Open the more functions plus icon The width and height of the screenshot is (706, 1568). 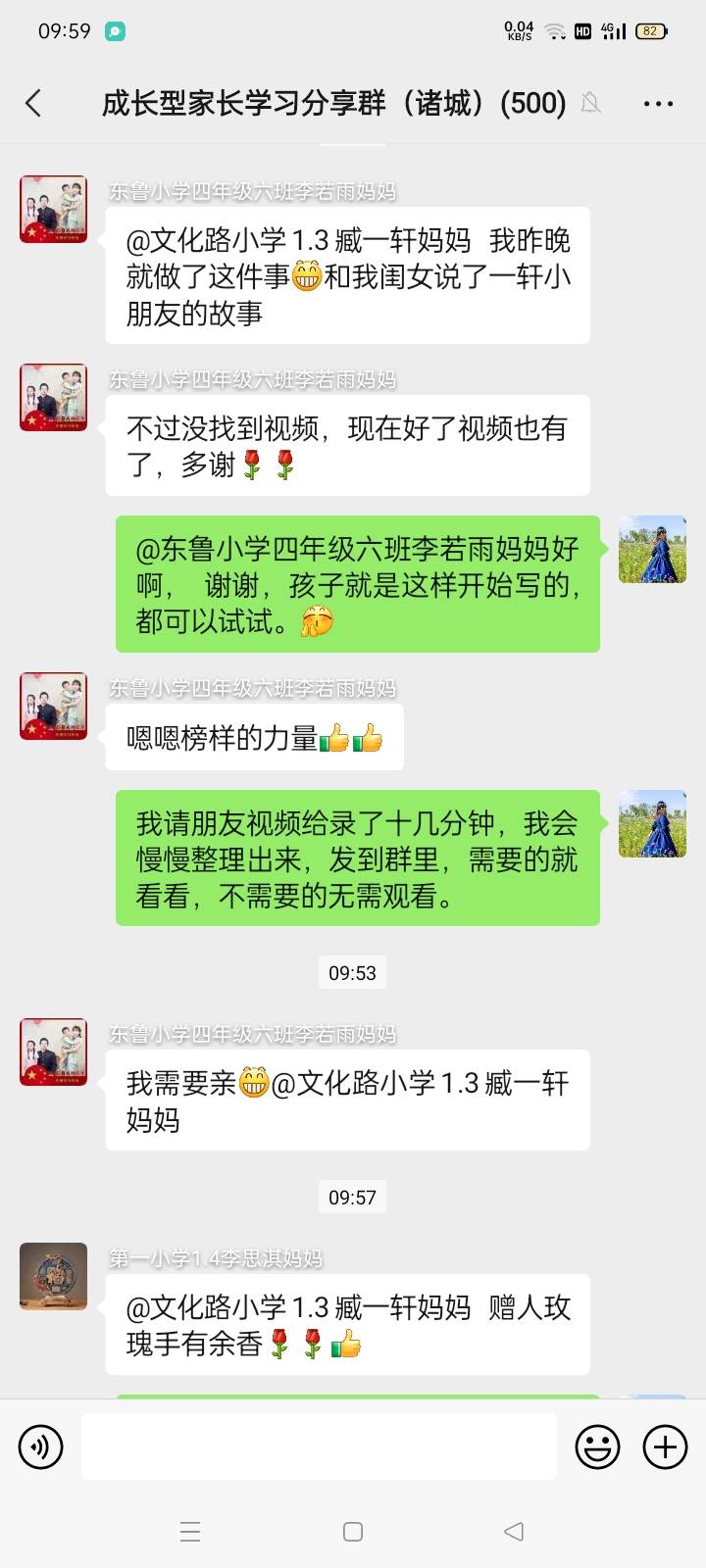click(665, 1446)
